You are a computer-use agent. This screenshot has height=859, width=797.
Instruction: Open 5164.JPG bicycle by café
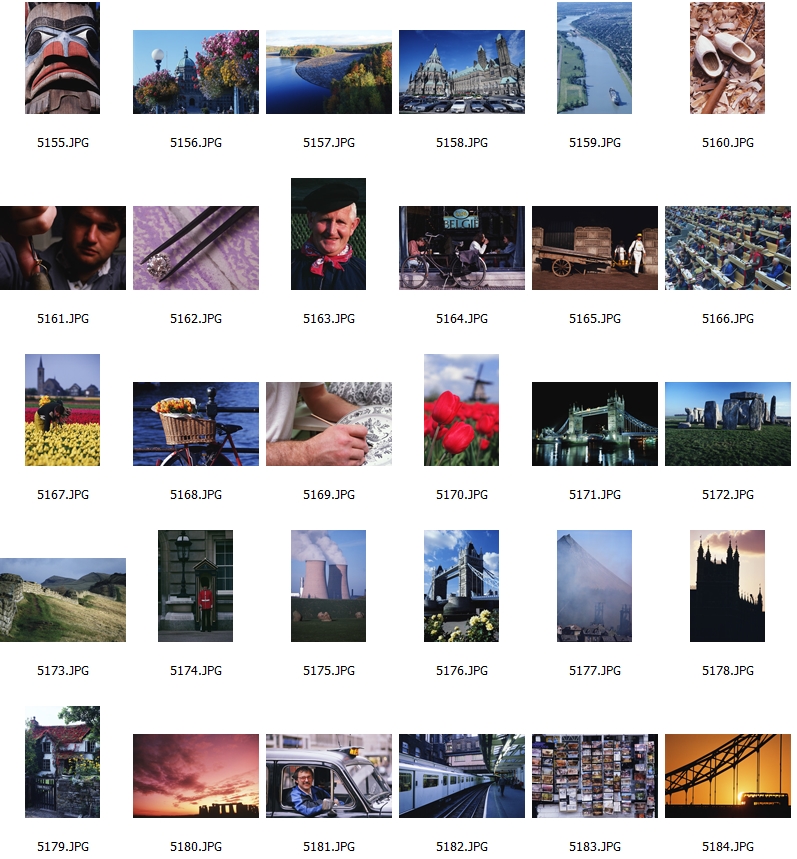[x=461, y=248]
